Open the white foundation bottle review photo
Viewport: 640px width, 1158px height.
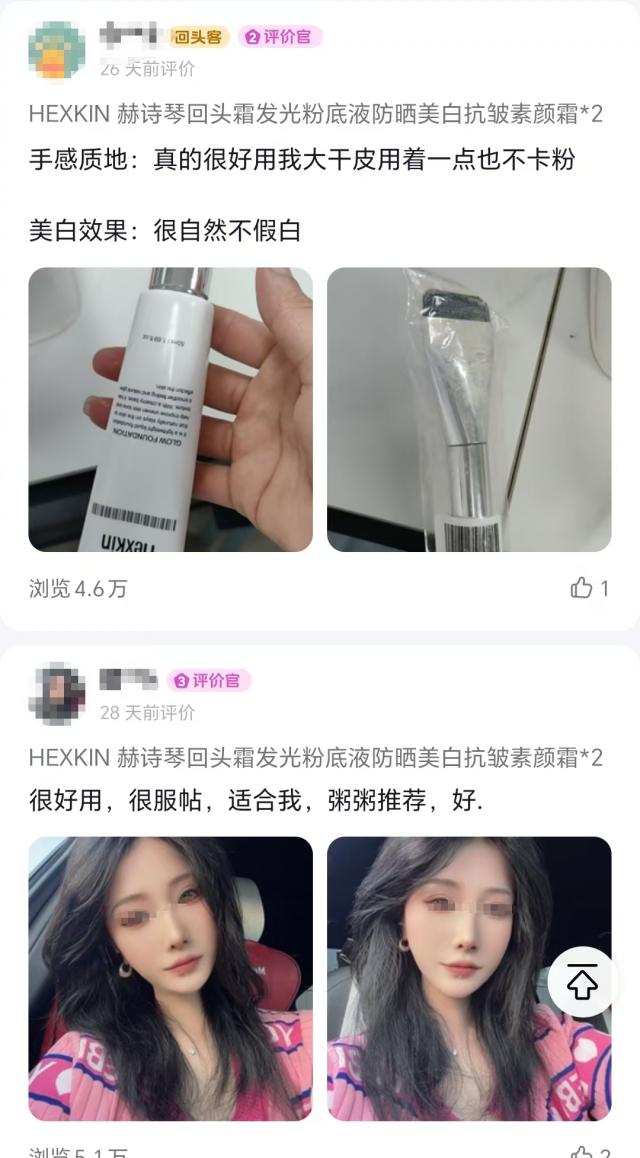coord(170,409)
